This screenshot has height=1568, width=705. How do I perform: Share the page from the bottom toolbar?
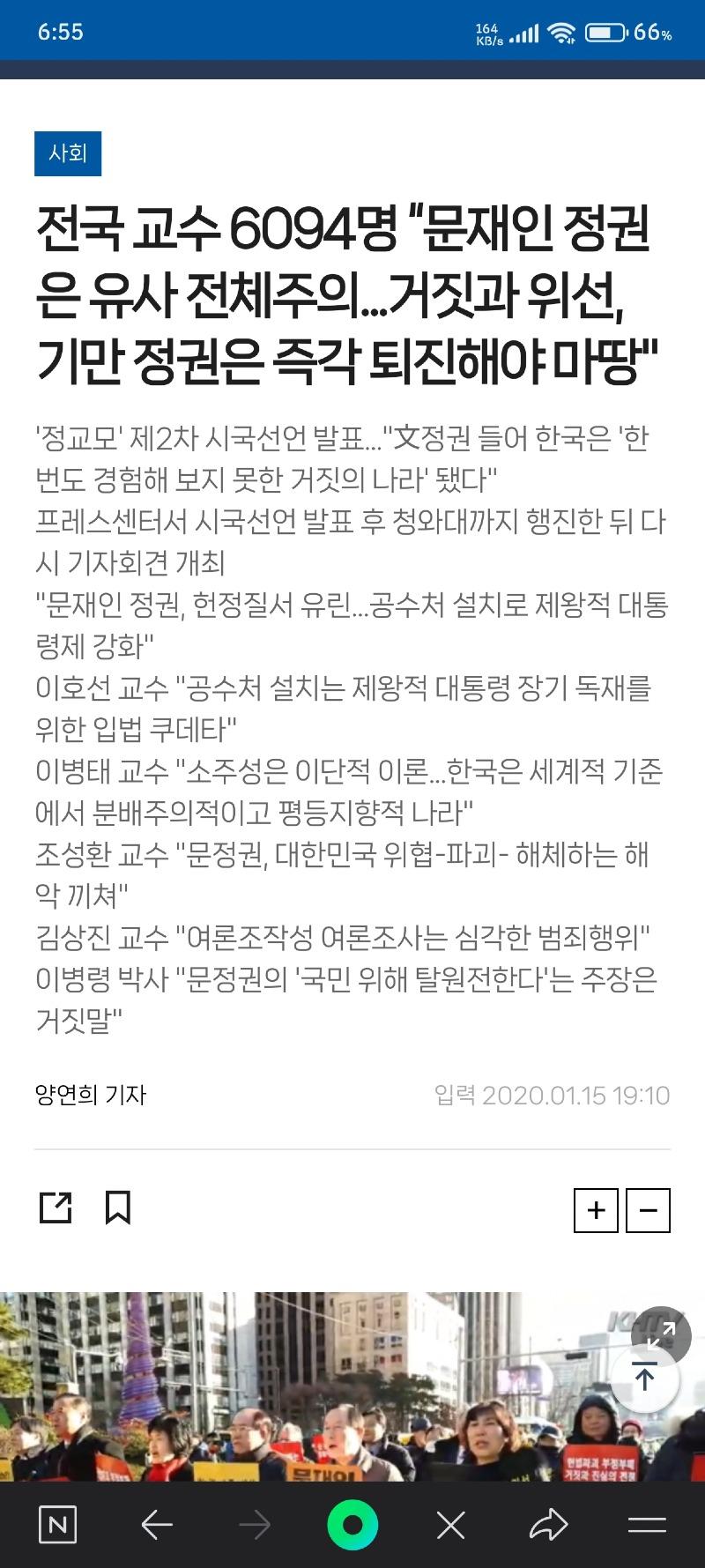point(548,1525)
